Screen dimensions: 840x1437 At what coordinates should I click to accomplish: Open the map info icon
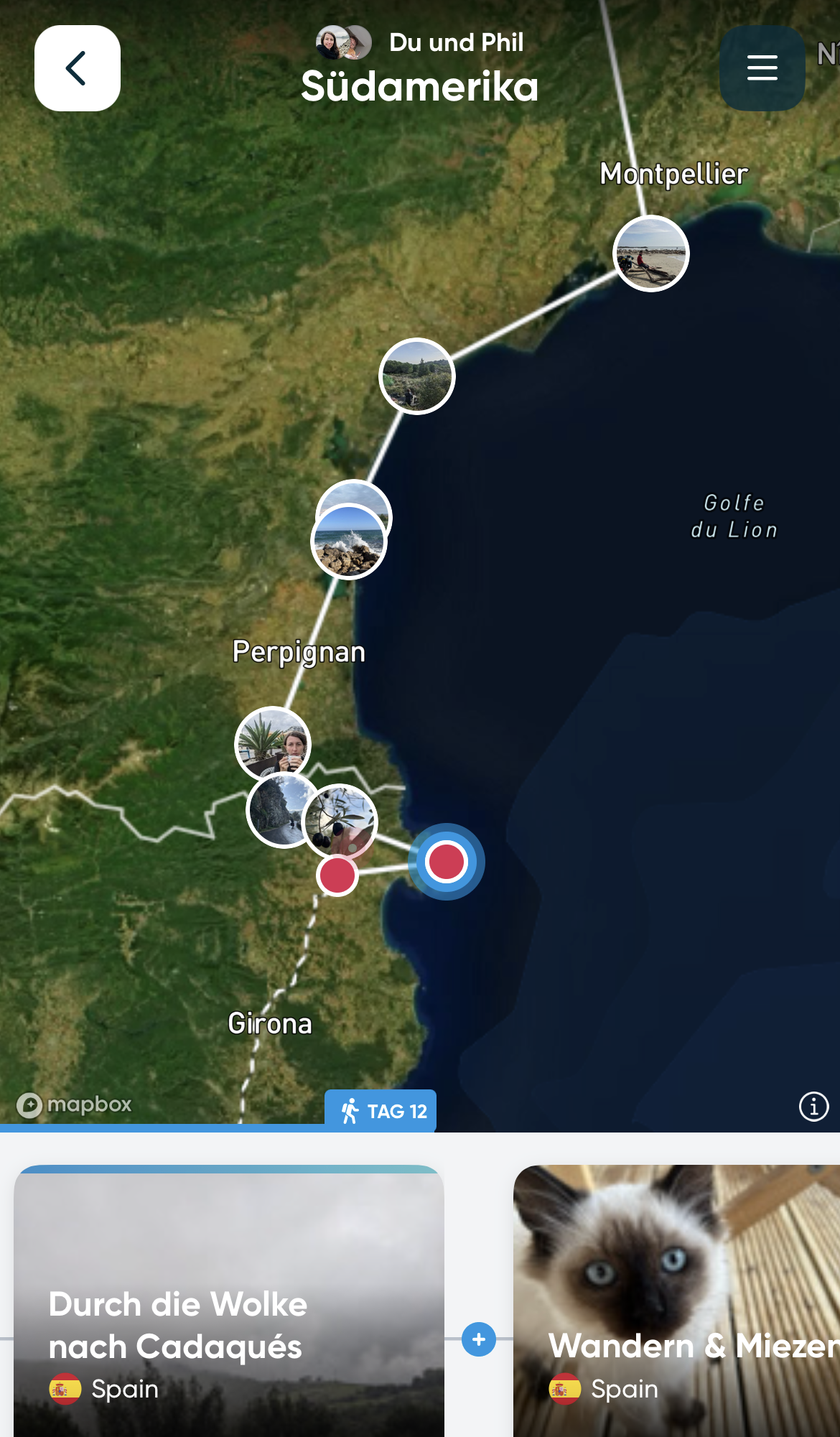pos(813,1107)
